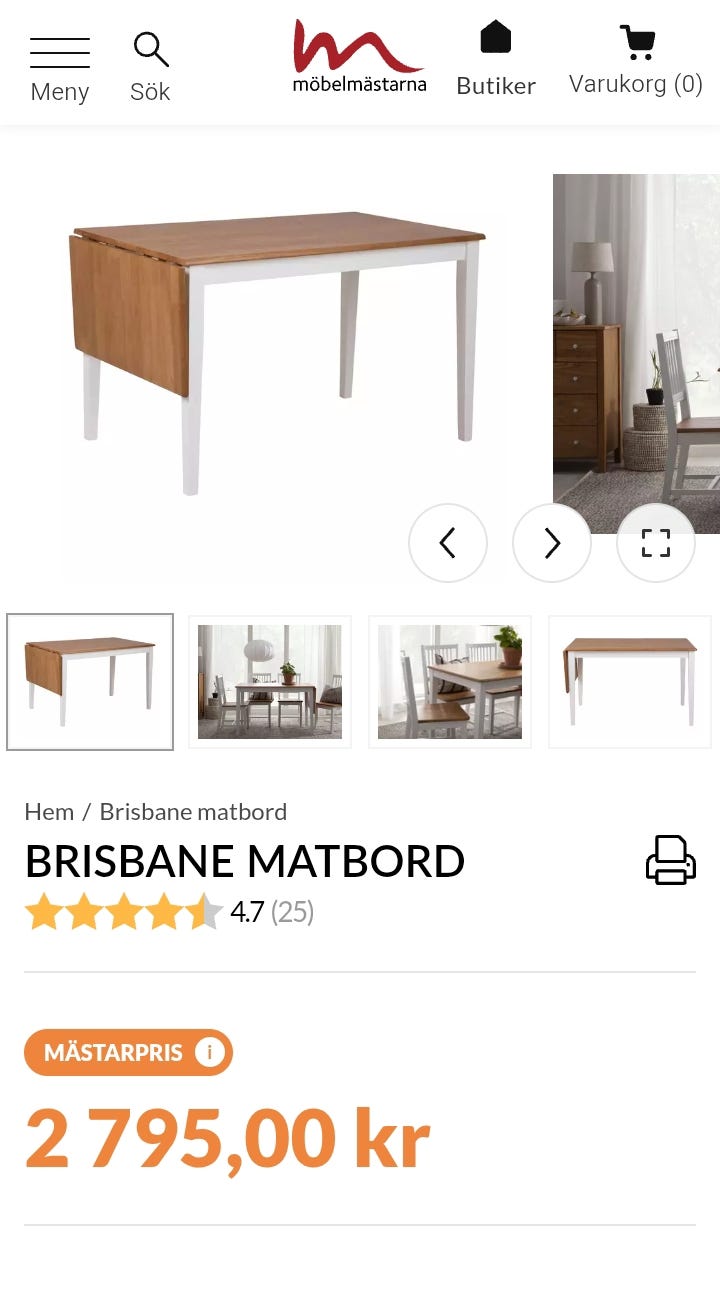Open the Sök search icon
The height and width of the screenshot is (1296, 720).
[150, 62]
